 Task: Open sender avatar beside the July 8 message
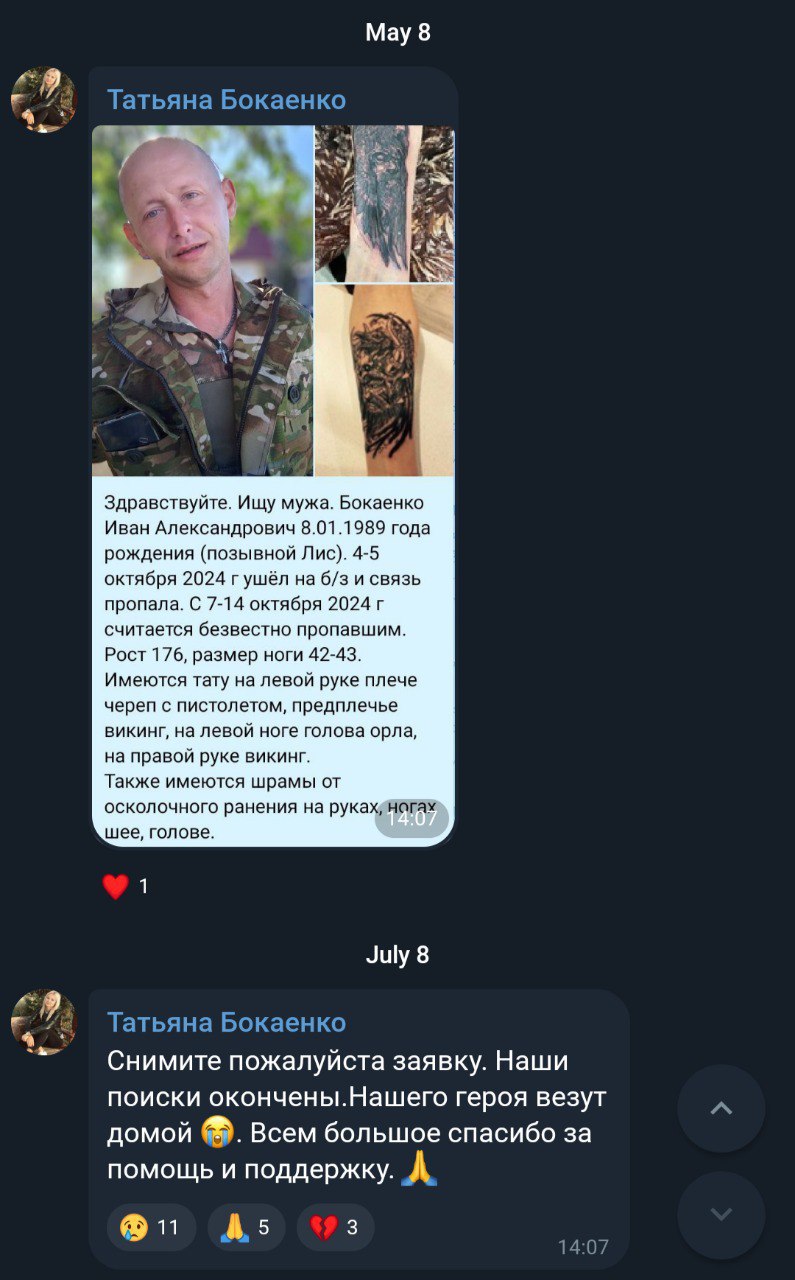click(x=44, y=1022)
